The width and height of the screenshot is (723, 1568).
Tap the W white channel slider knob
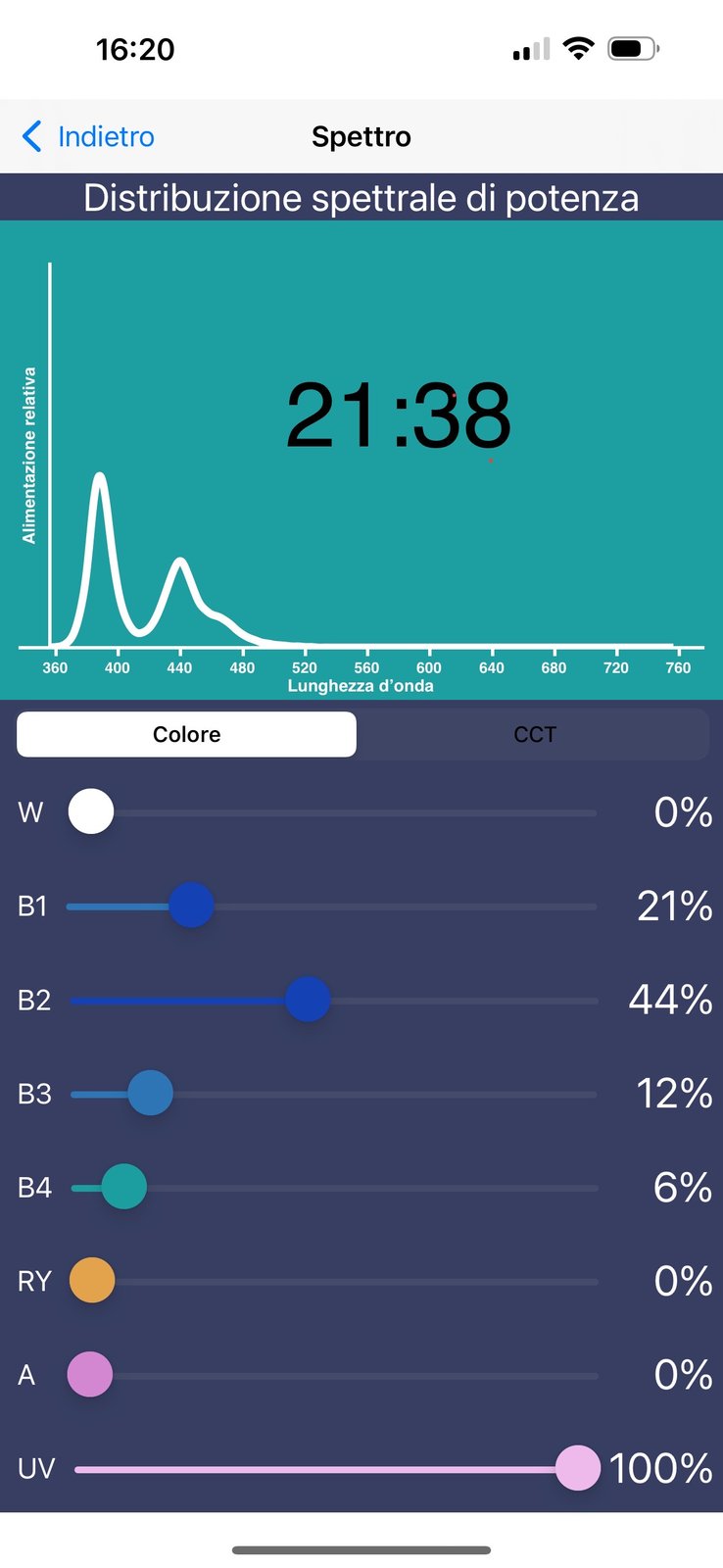coord(91,811)
